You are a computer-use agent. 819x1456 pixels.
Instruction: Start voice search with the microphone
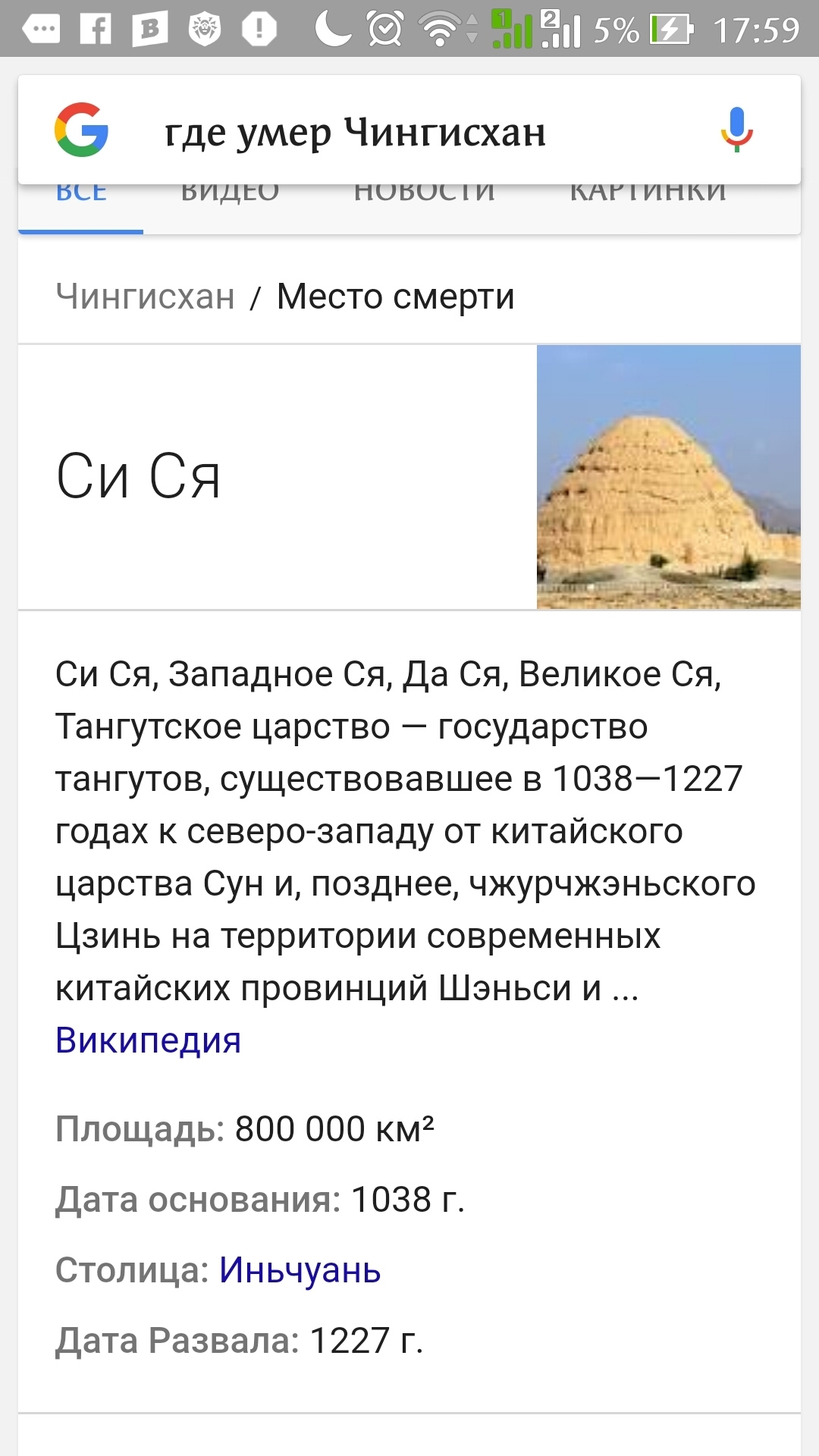736,130
